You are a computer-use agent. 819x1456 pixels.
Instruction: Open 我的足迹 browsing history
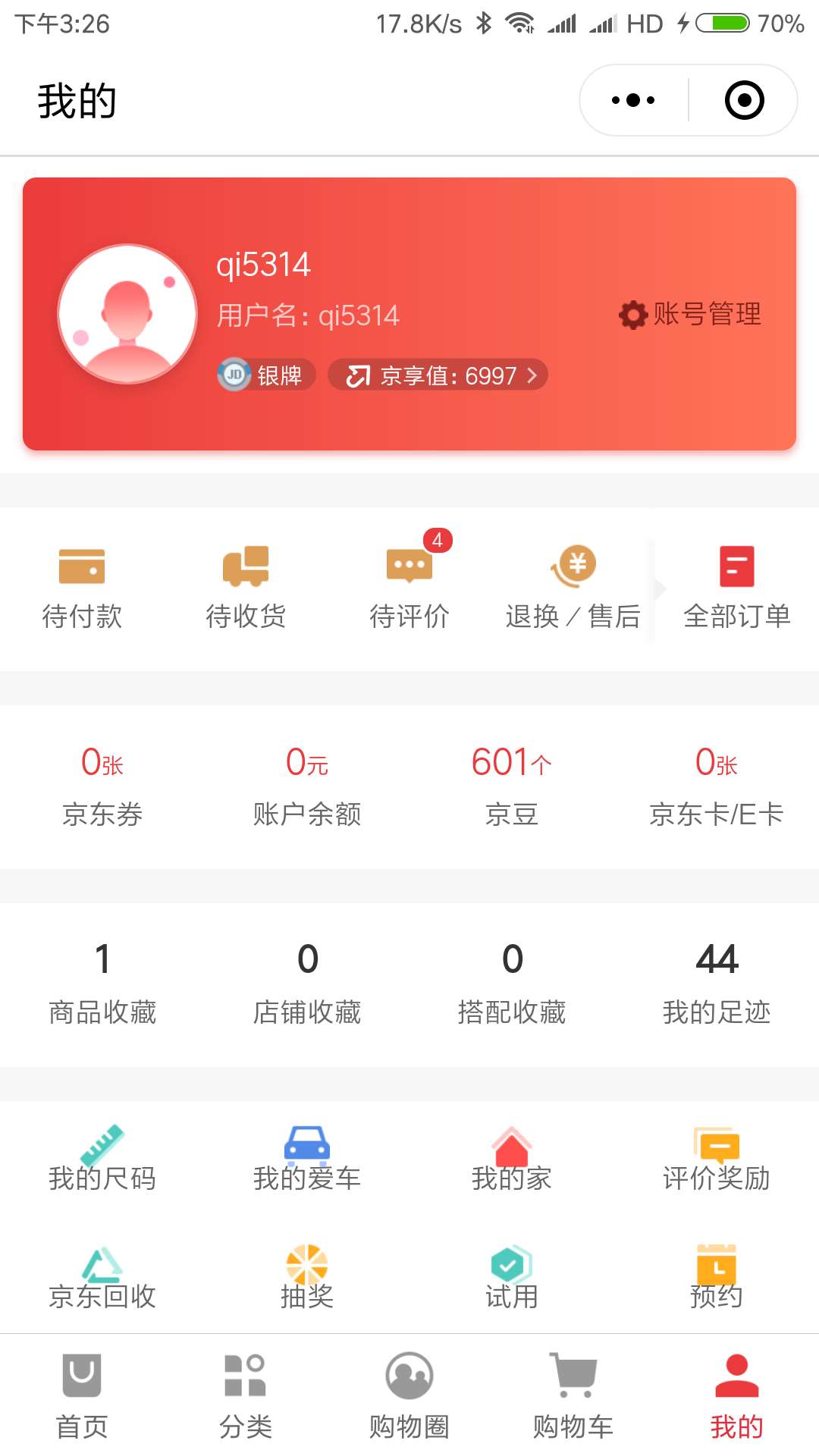point(717,984)
